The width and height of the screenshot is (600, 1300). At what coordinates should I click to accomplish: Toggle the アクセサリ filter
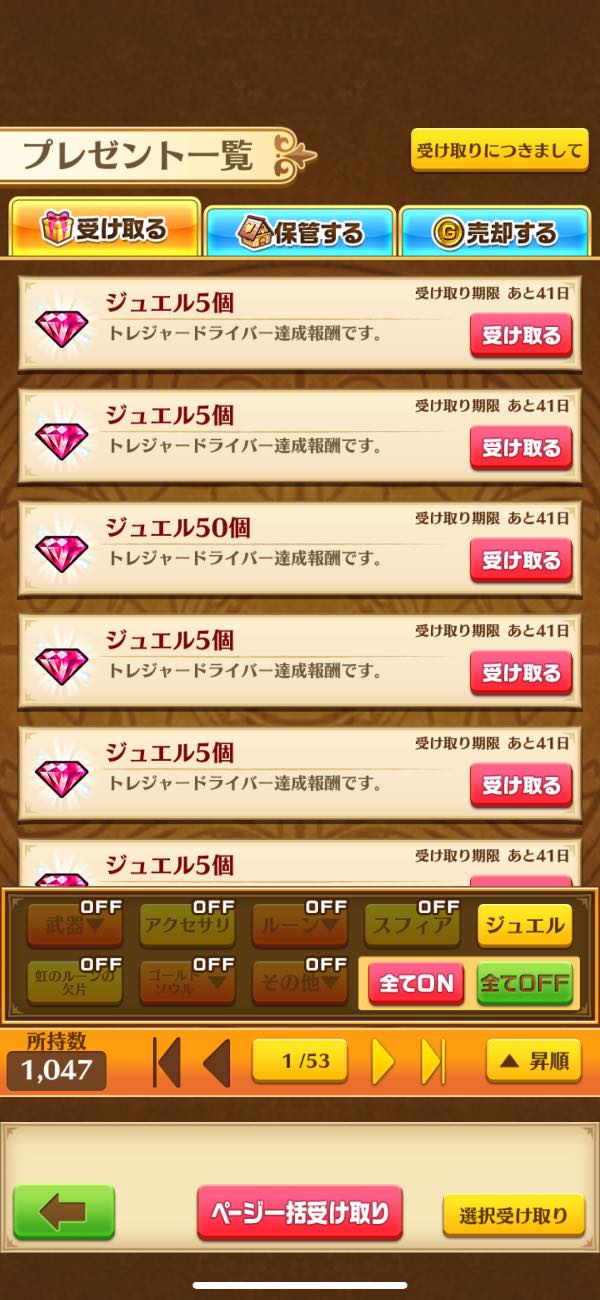pyautogui.click(x=186, y=926)
